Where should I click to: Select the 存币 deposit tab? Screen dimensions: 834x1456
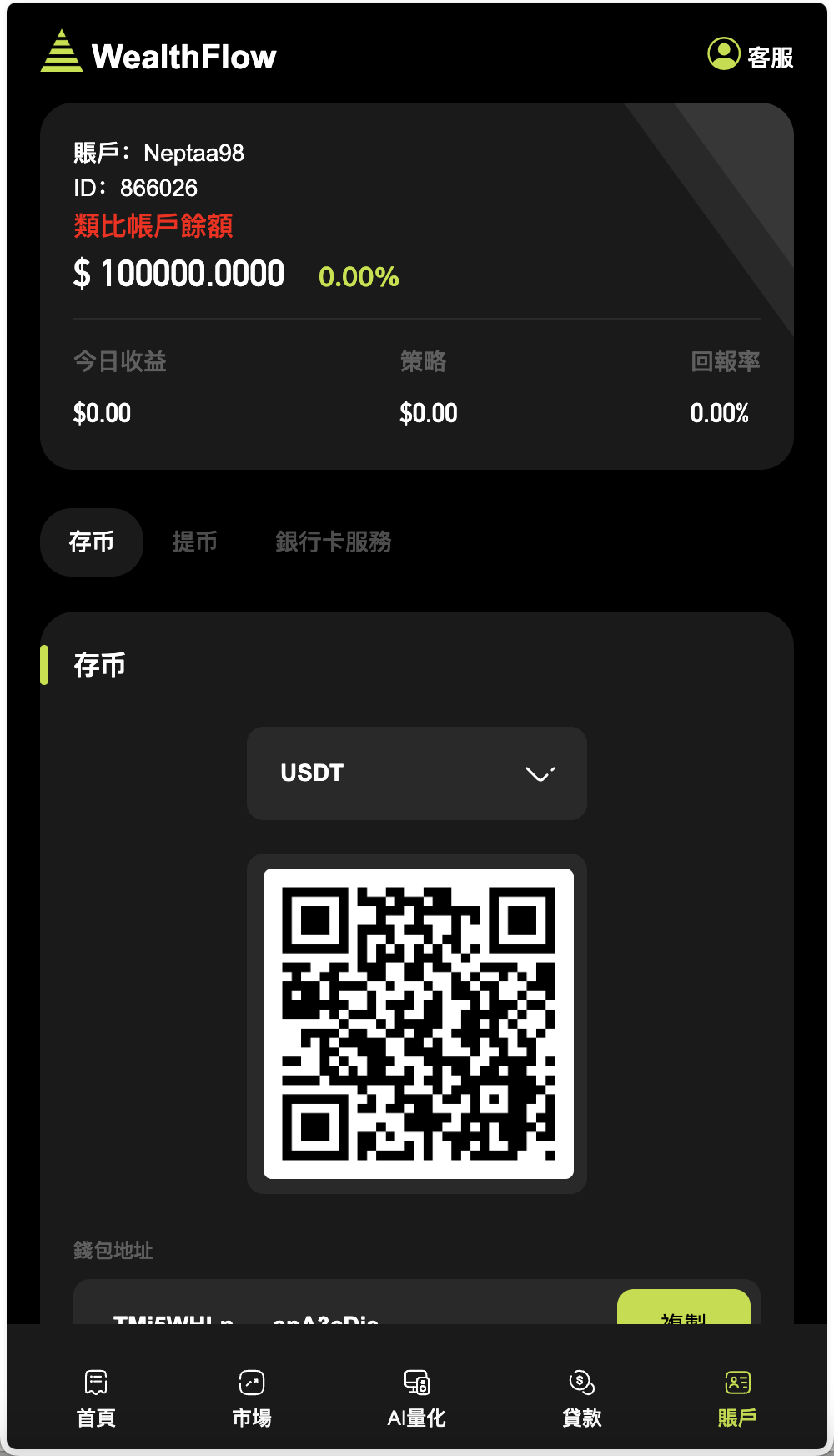91,542
